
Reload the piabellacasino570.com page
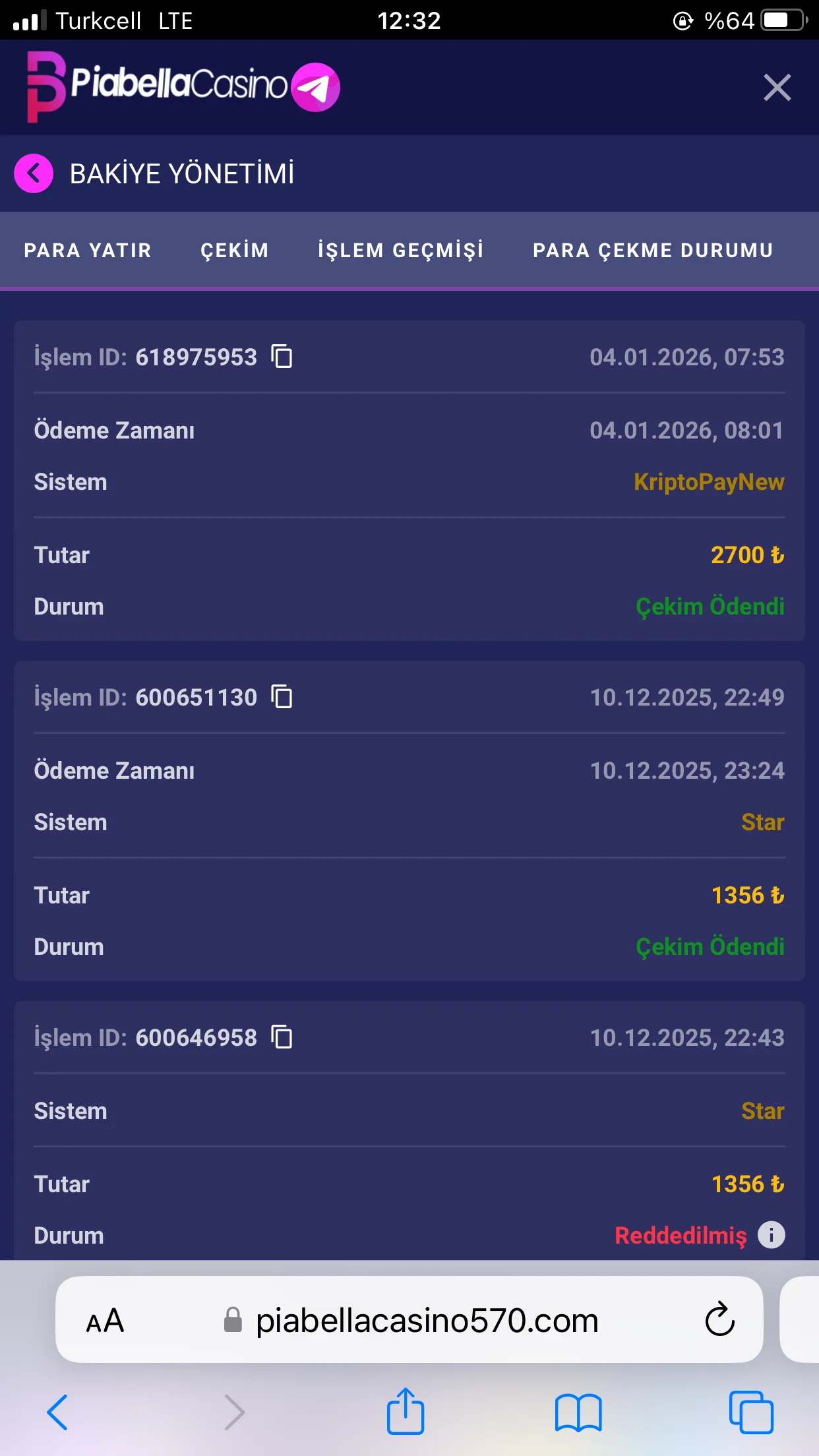[x=719, y=1319]
